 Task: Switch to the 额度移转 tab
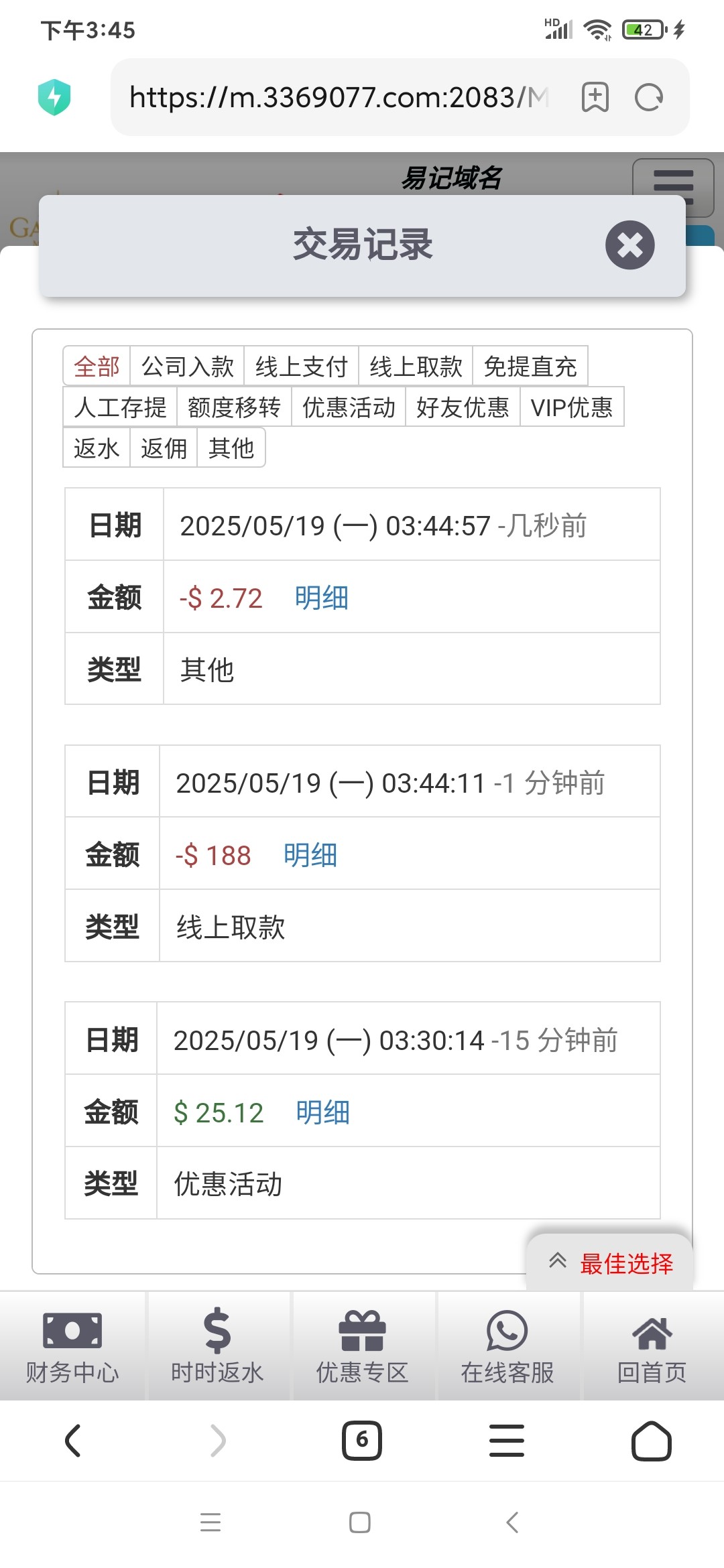pyautogui.click(x=234, y=407)
